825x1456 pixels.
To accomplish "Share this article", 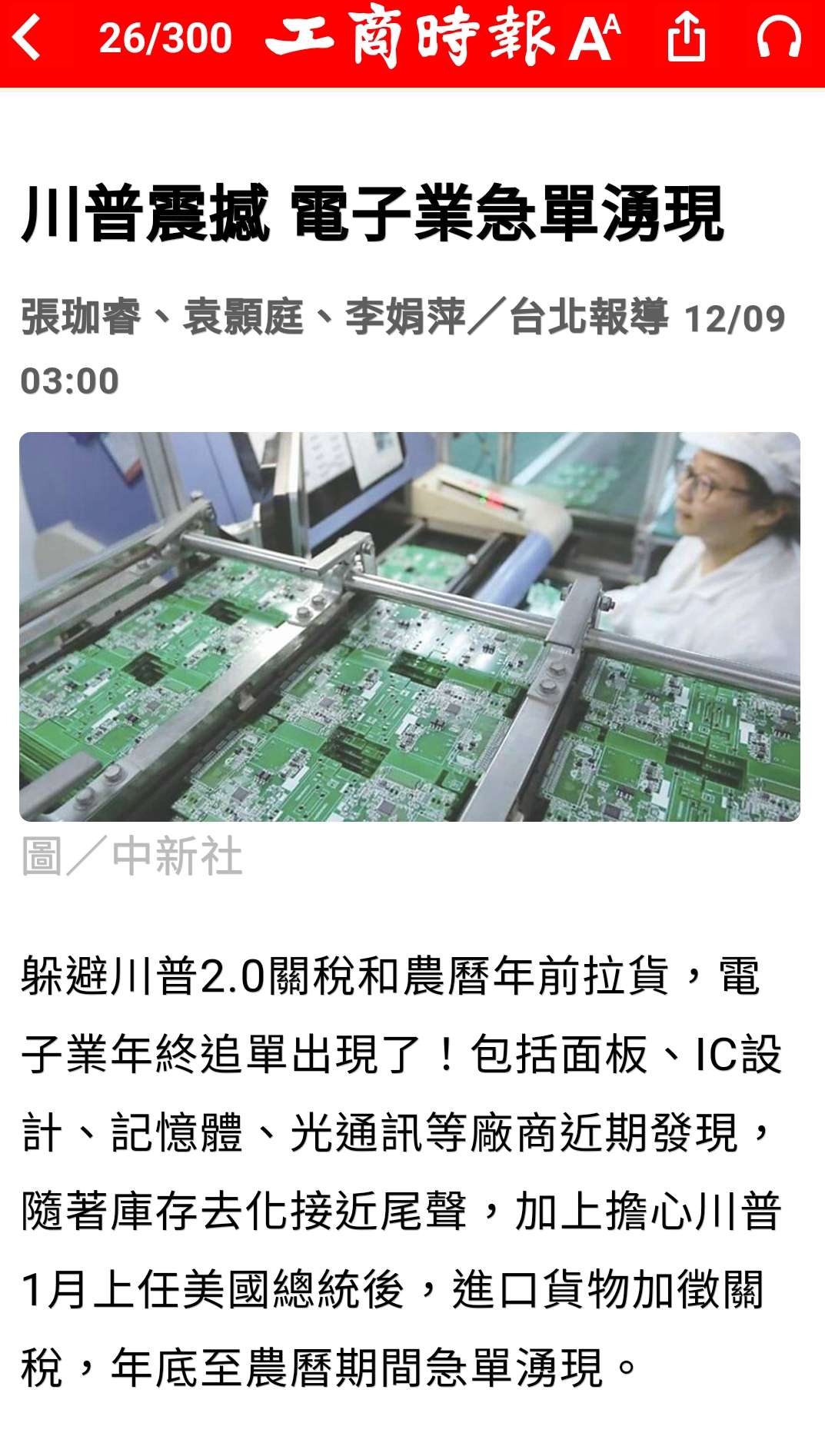I will click(x=686, y=37).
